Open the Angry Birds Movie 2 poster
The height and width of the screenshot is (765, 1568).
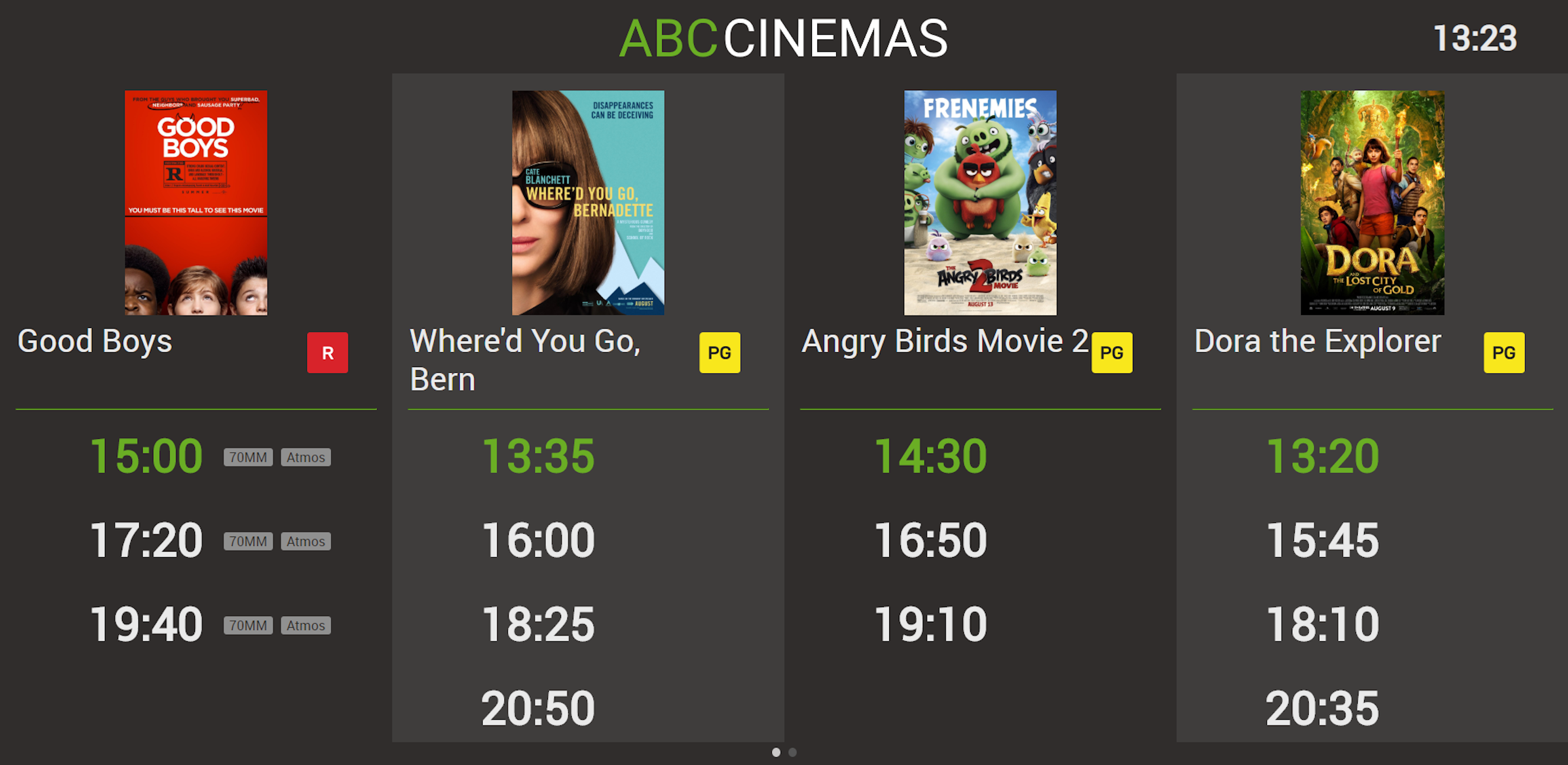[x=979, y=203]
